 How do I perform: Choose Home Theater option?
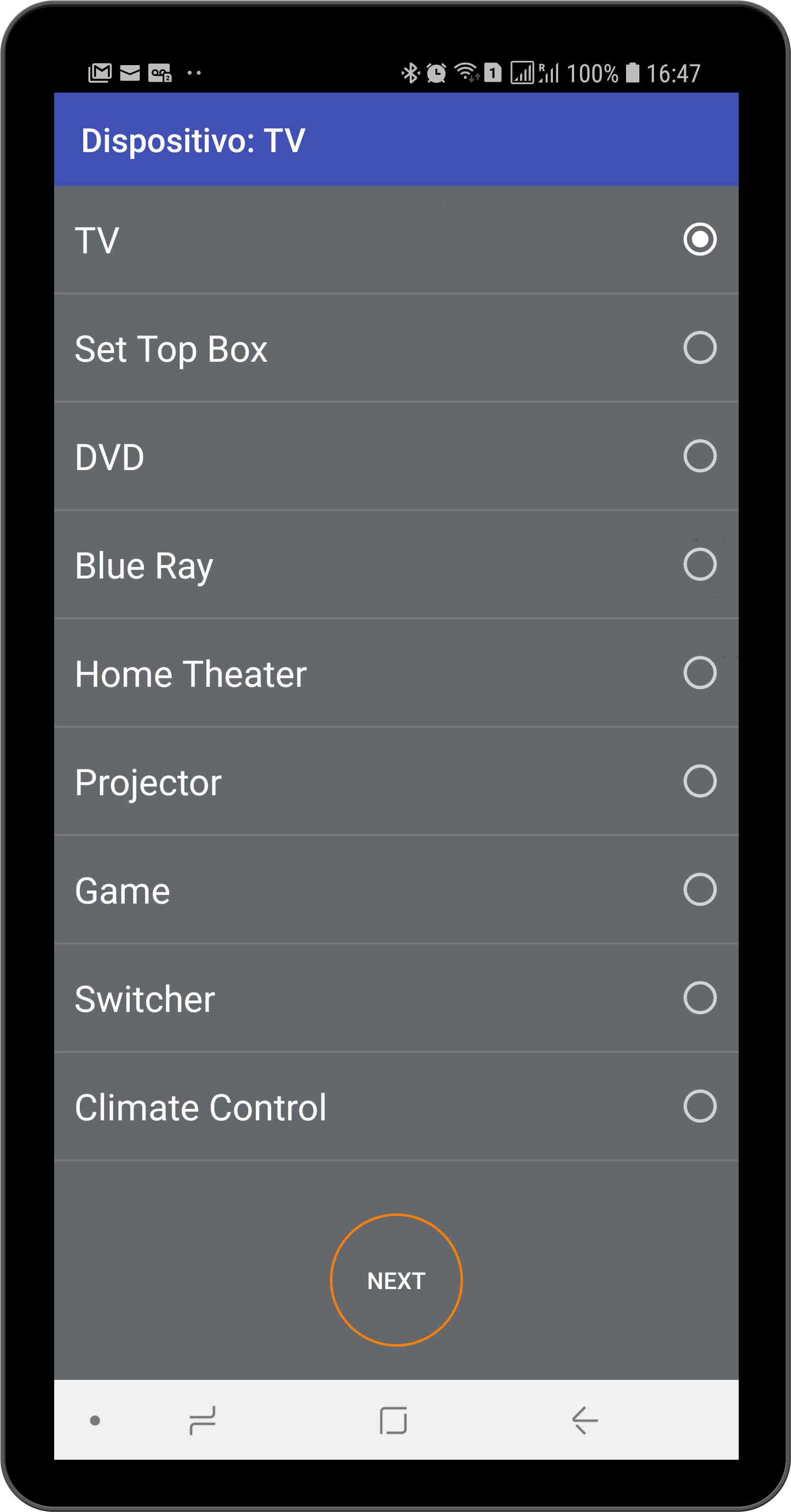coord(699,673)
